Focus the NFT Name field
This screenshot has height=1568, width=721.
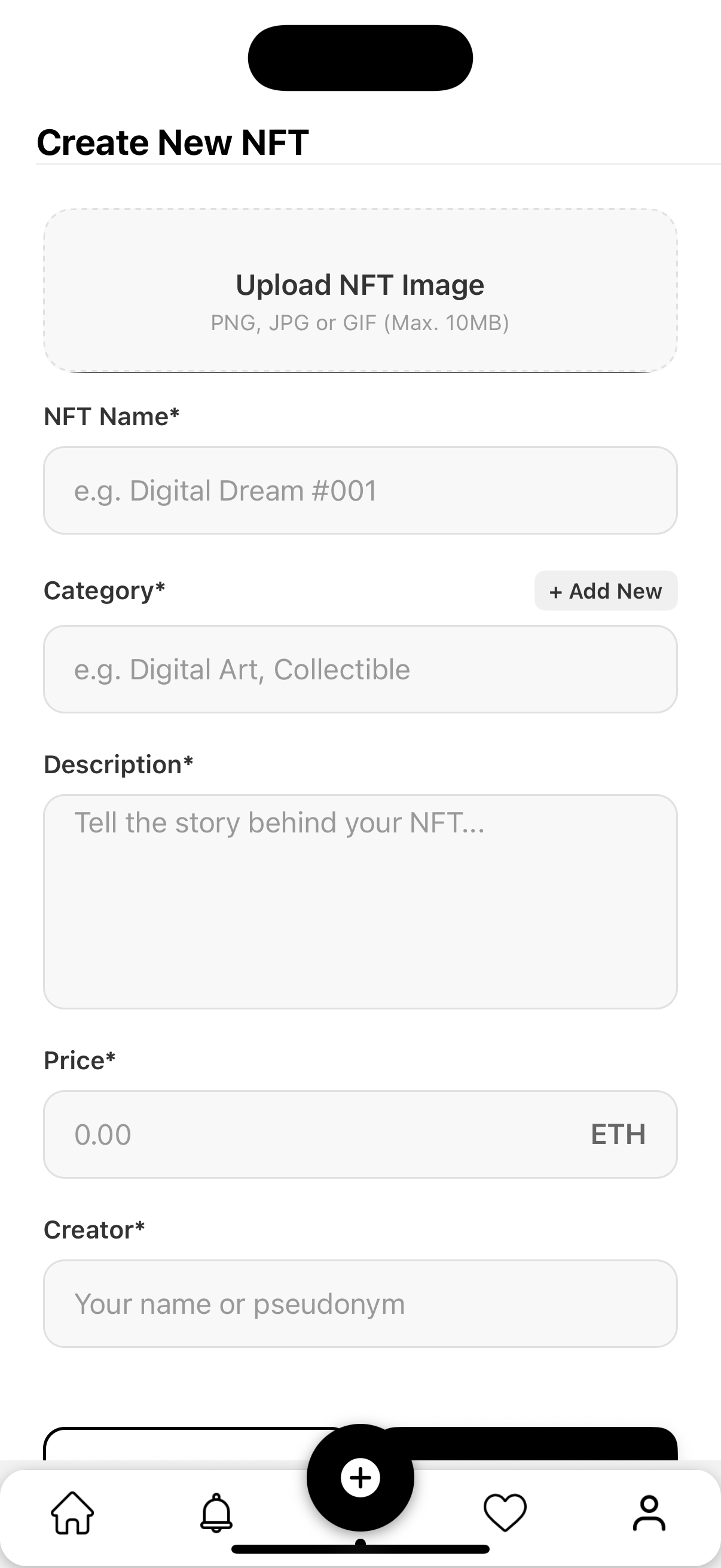[x=360, y=490]
